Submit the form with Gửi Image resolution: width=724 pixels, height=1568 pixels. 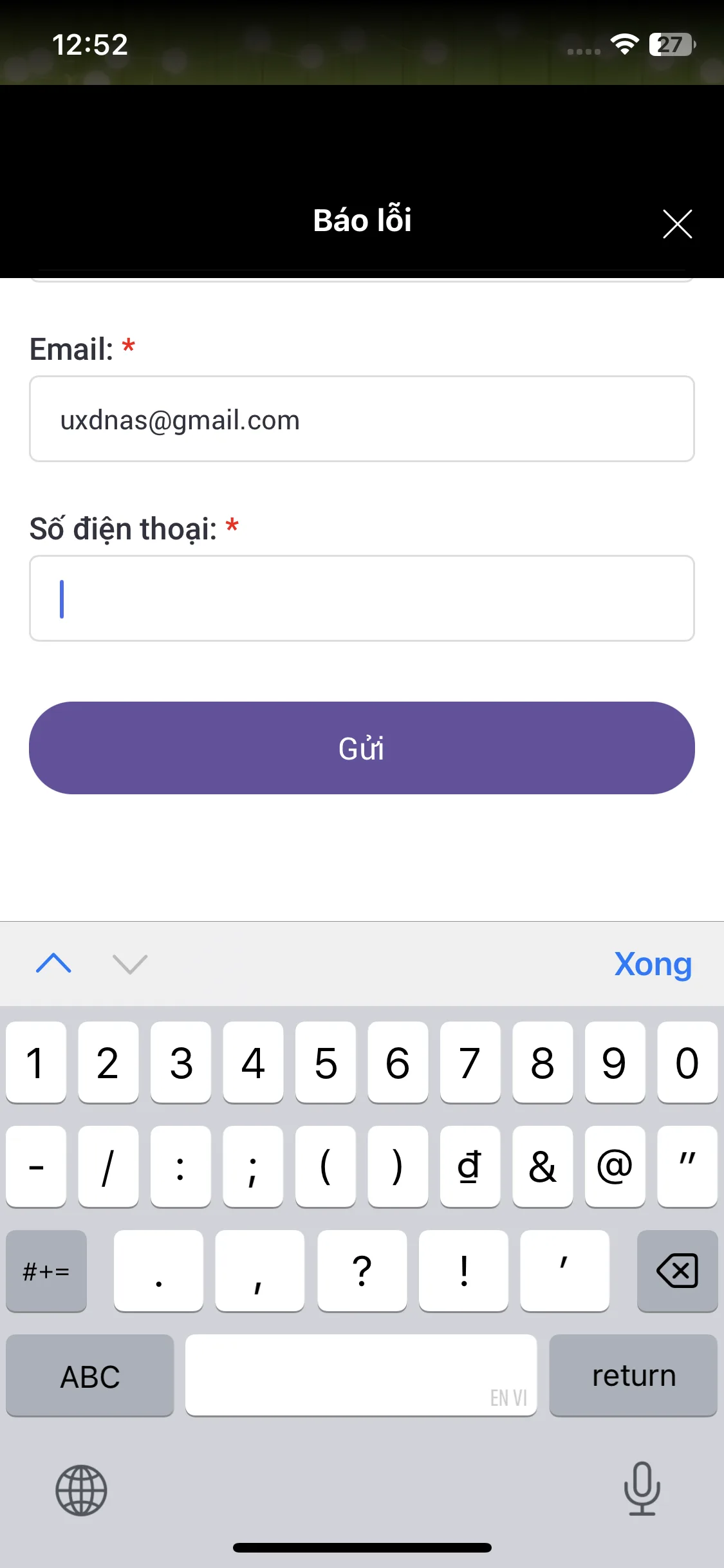click(362, 748)
